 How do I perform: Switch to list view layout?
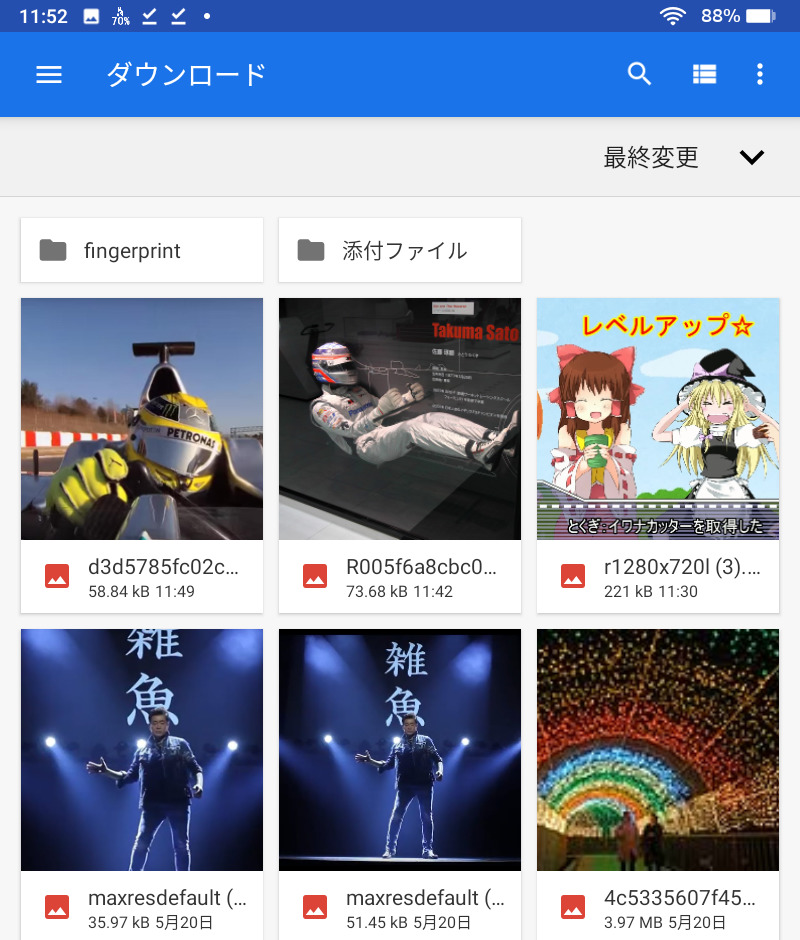705,74
